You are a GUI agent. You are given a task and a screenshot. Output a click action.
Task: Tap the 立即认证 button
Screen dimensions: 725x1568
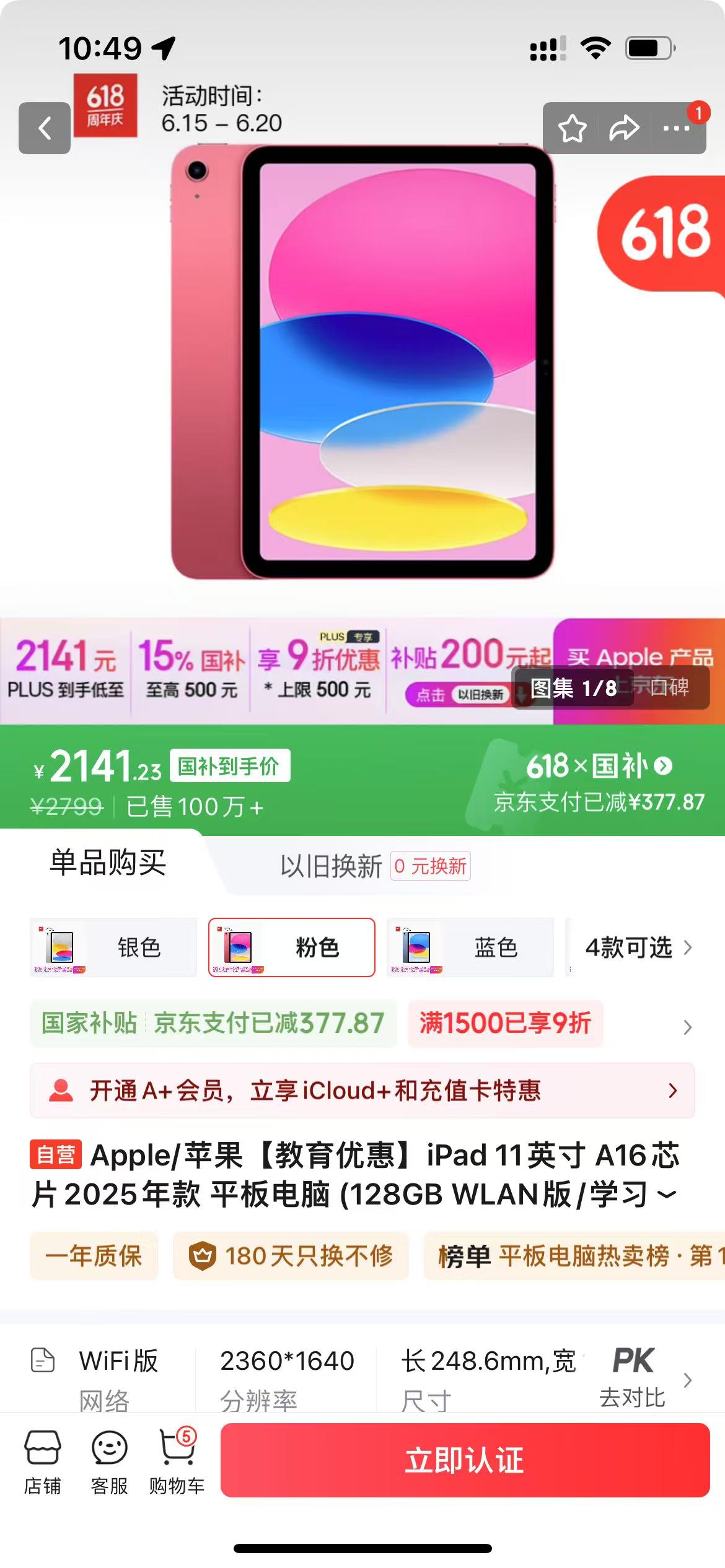click(x=465, y=1460)
